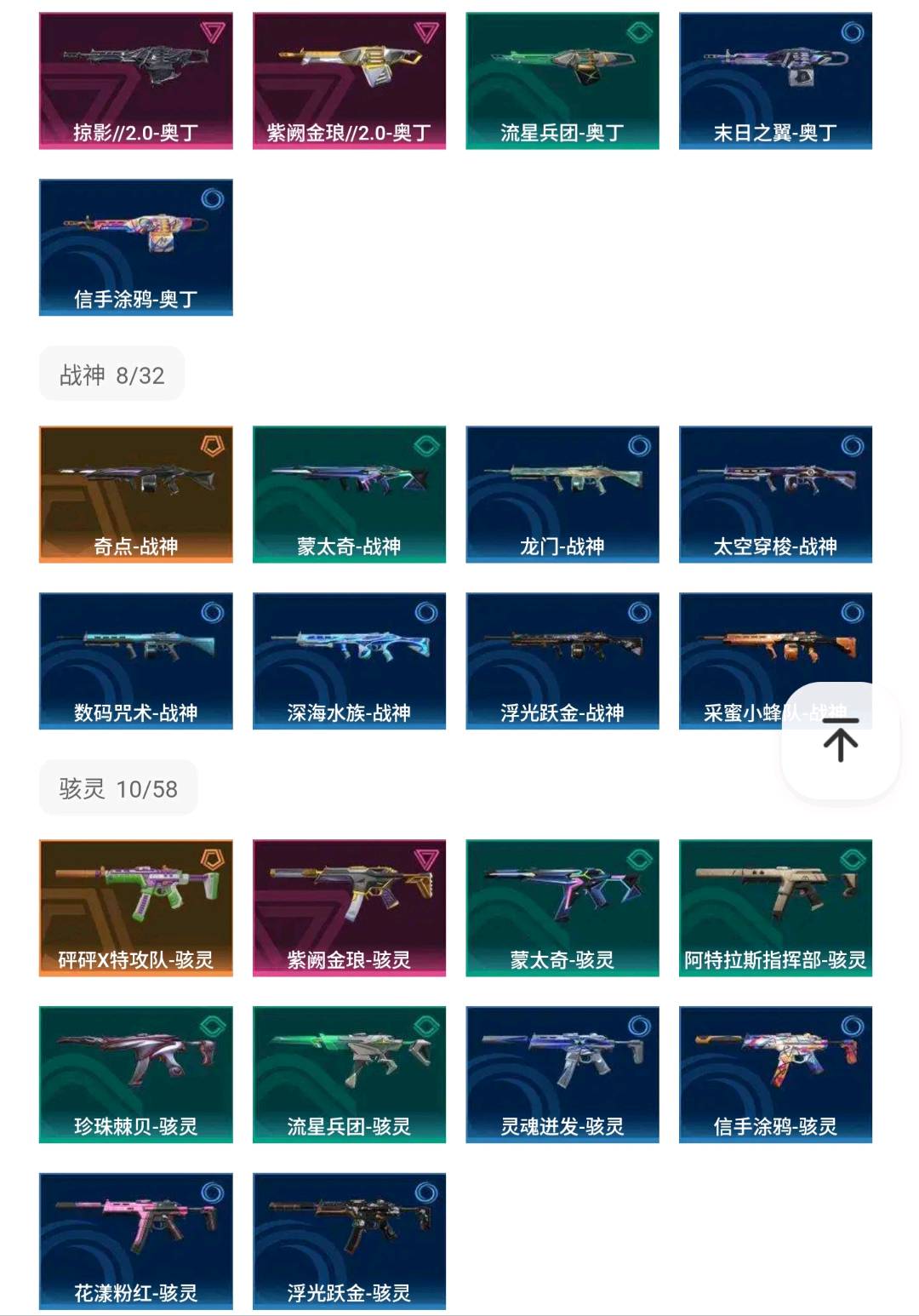Select 浮光跃金-战神 skin card
919x1316 pixels.
point(562,661)
